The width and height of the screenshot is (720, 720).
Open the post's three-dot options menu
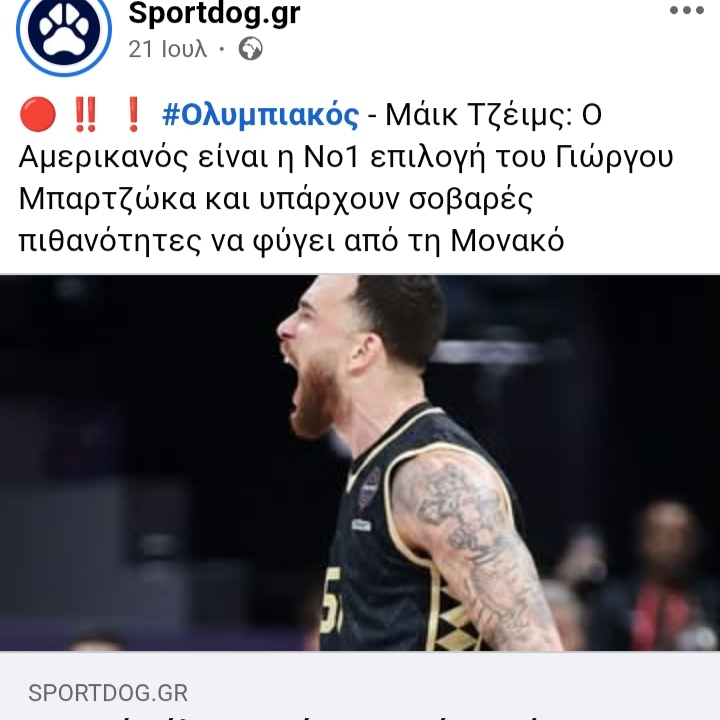[686, 12]
